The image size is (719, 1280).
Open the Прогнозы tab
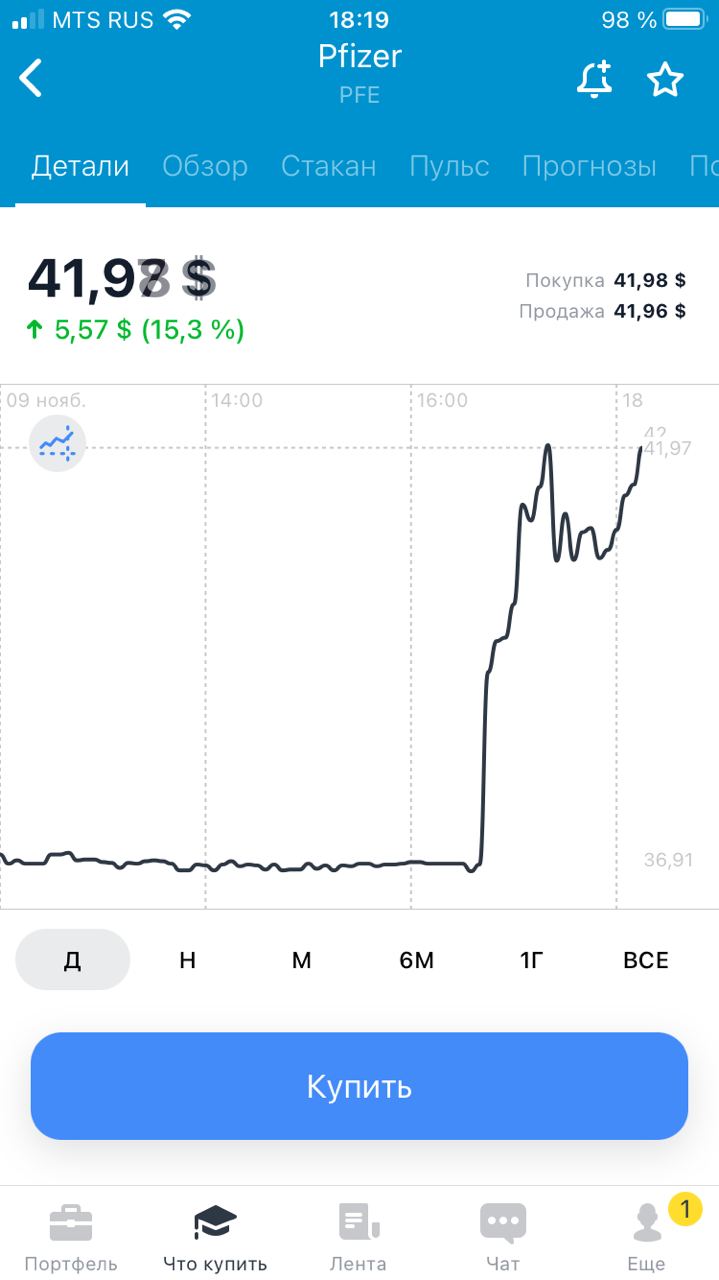589,166
